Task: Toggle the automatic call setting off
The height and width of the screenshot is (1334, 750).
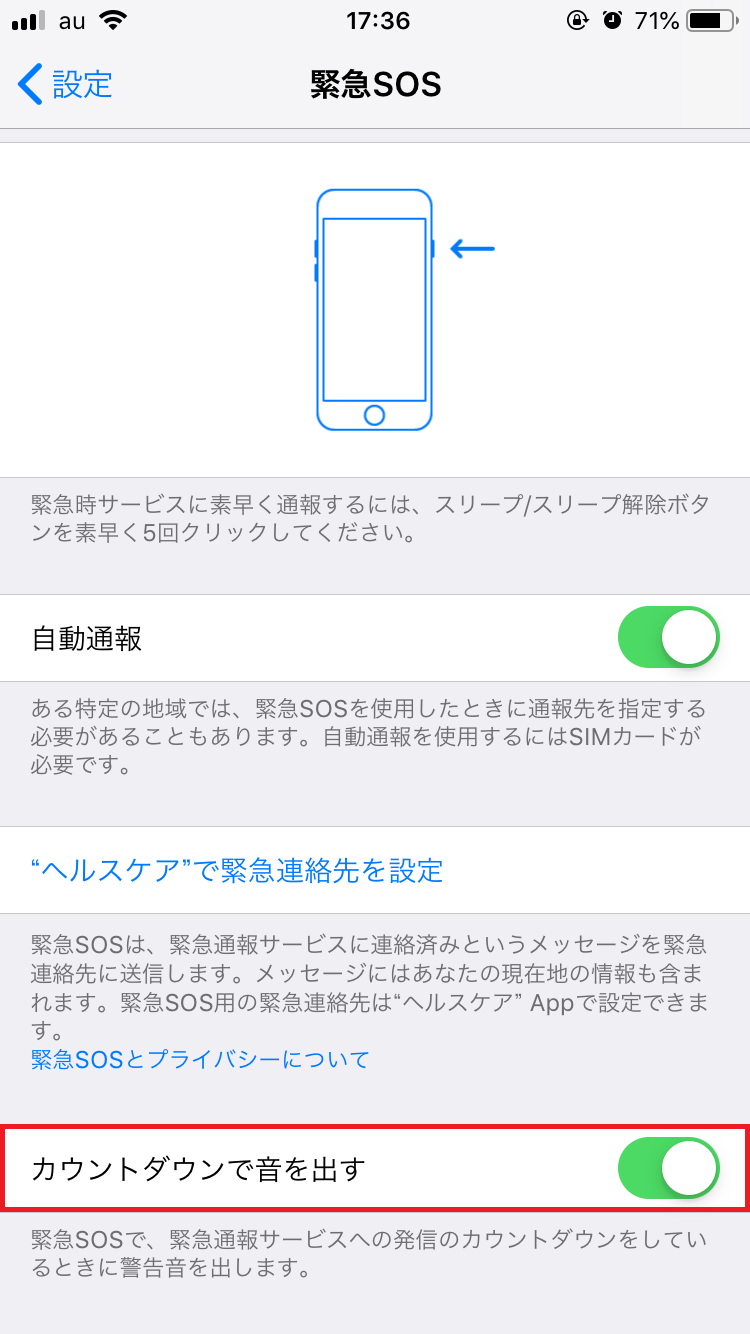Action: pyautogui.click(x=667, y=637)
